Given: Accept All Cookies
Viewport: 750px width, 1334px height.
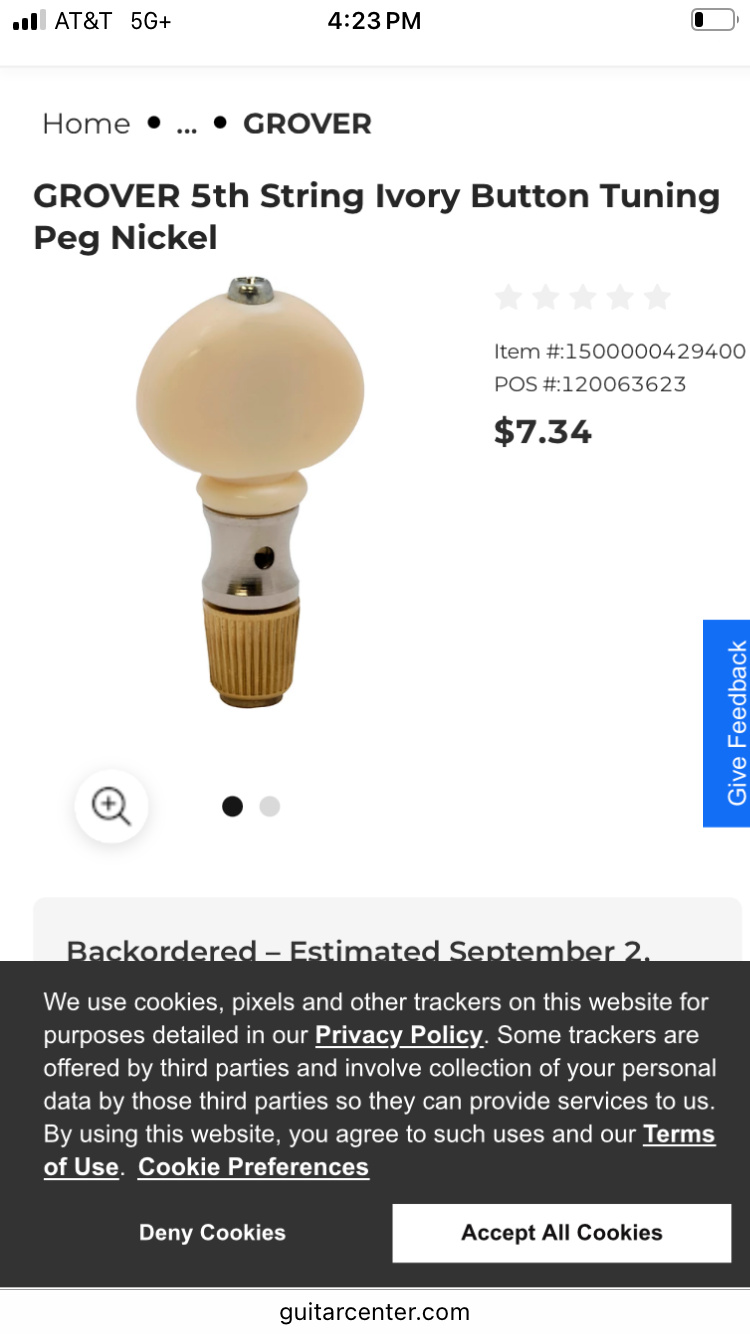Looking at the screenshot, I should click(562, 1233).
